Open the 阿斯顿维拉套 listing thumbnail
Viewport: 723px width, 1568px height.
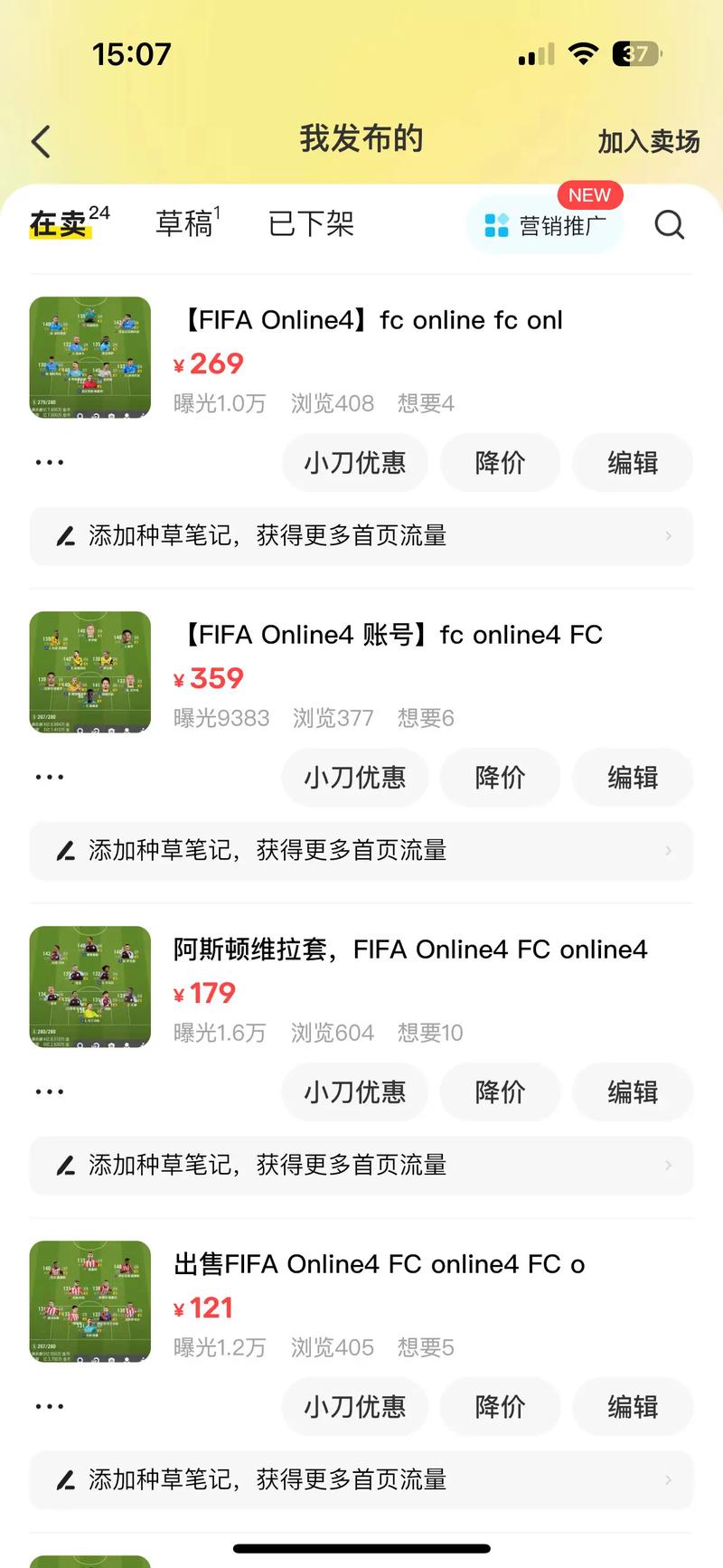[x=89, y=986]
